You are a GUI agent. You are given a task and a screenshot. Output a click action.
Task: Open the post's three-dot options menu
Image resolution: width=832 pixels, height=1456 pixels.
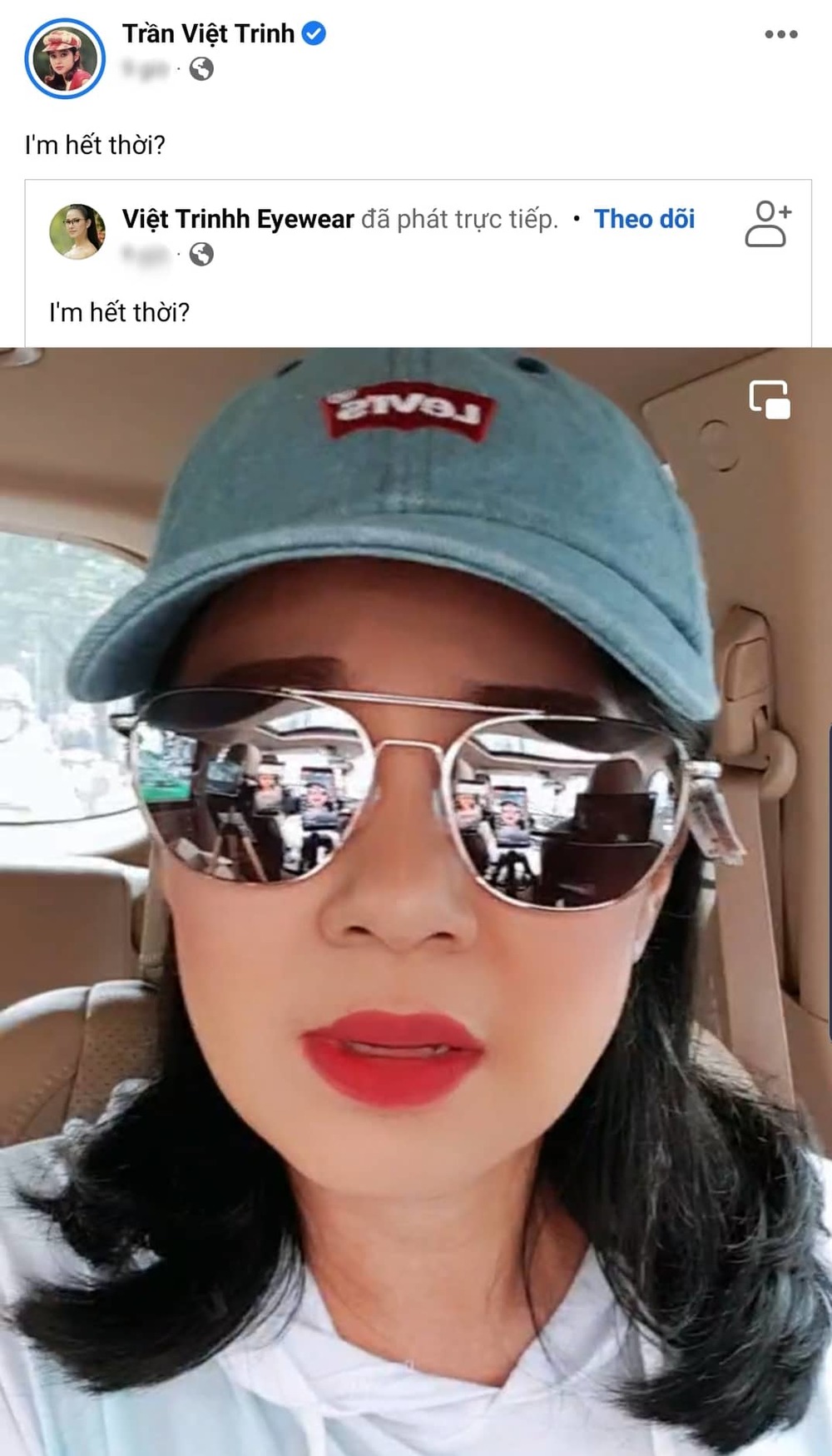[x=780, y=34]
